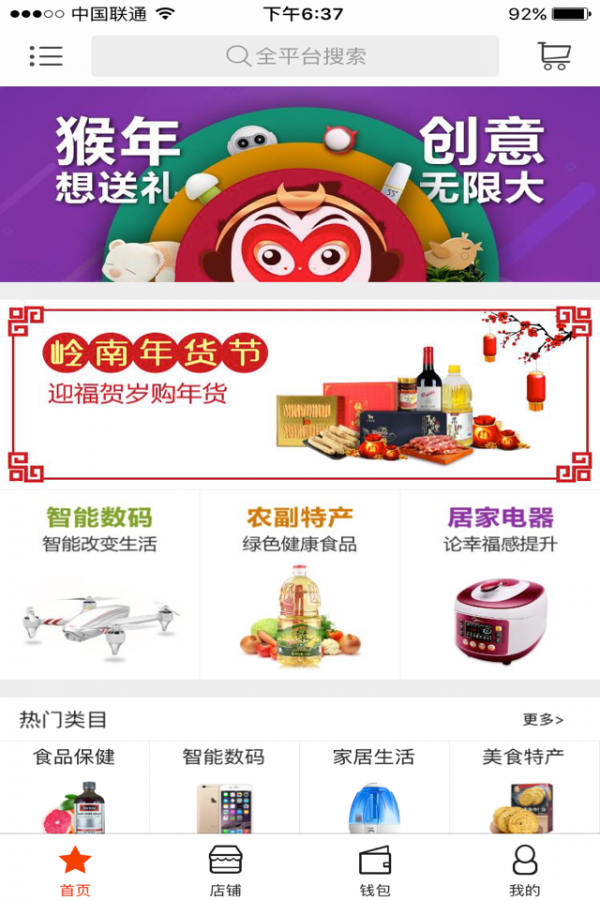Switch to the 我的 tab

(x=525, y=869)
